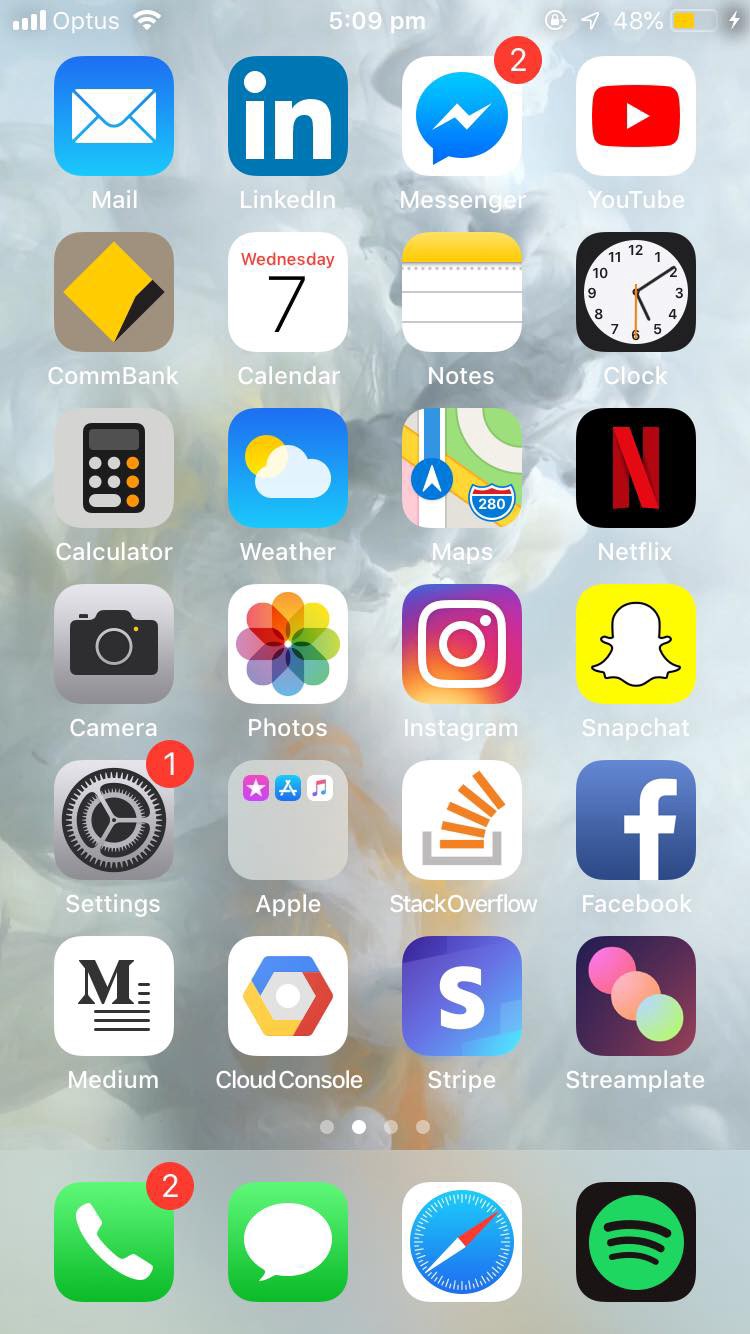Open Apple Maps
The height and width of the screenshot is (1334, 750).
coord(462,468)
